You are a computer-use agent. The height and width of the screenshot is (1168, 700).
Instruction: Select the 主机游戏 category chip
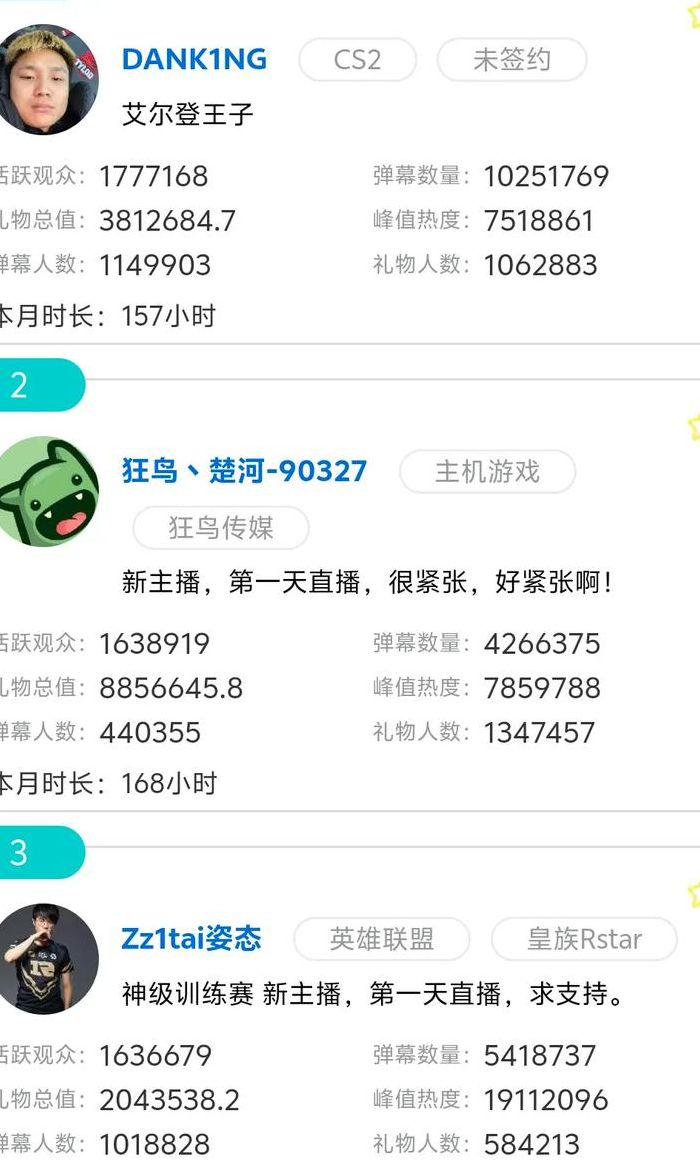pyautogui.click(x=488, y=472)
